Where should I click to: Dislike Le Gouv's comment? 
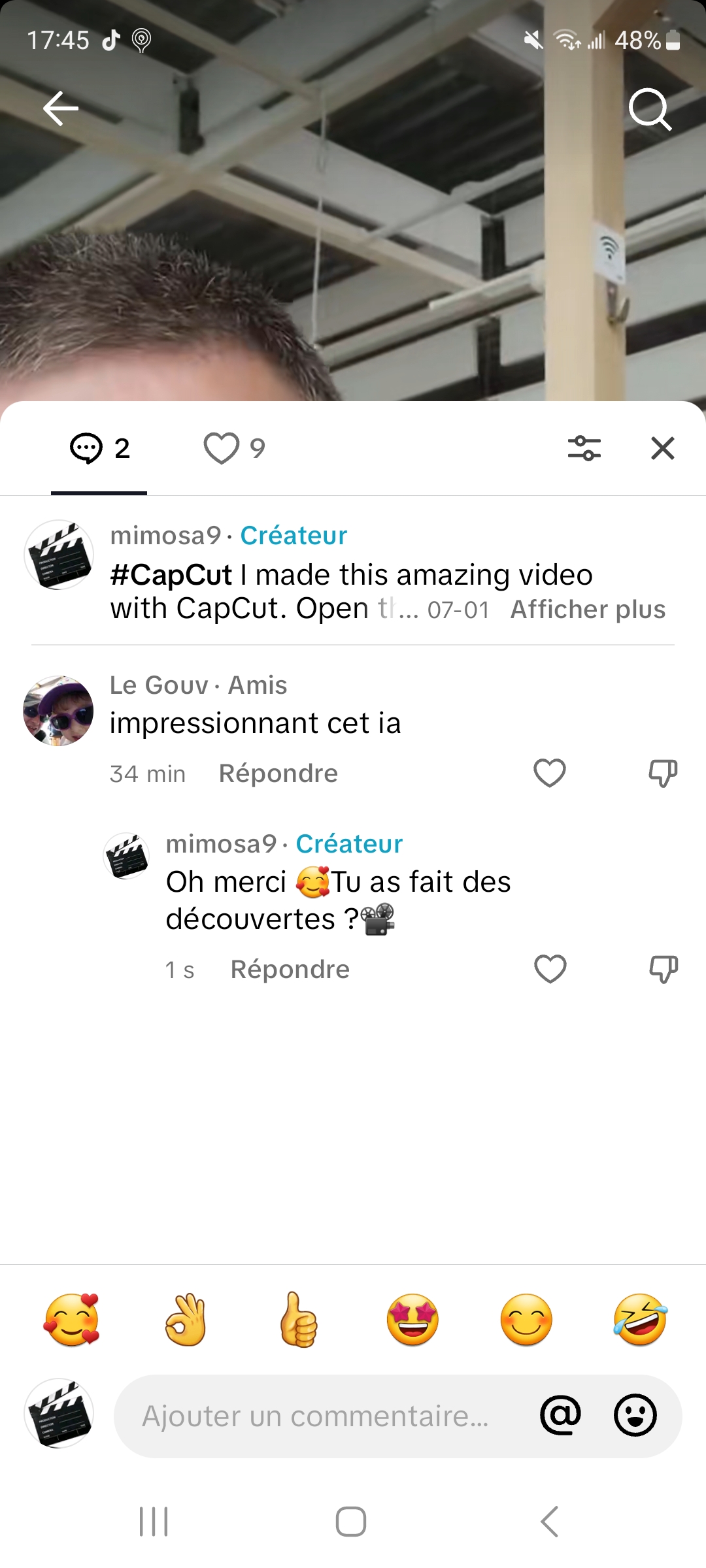point(662,774)
